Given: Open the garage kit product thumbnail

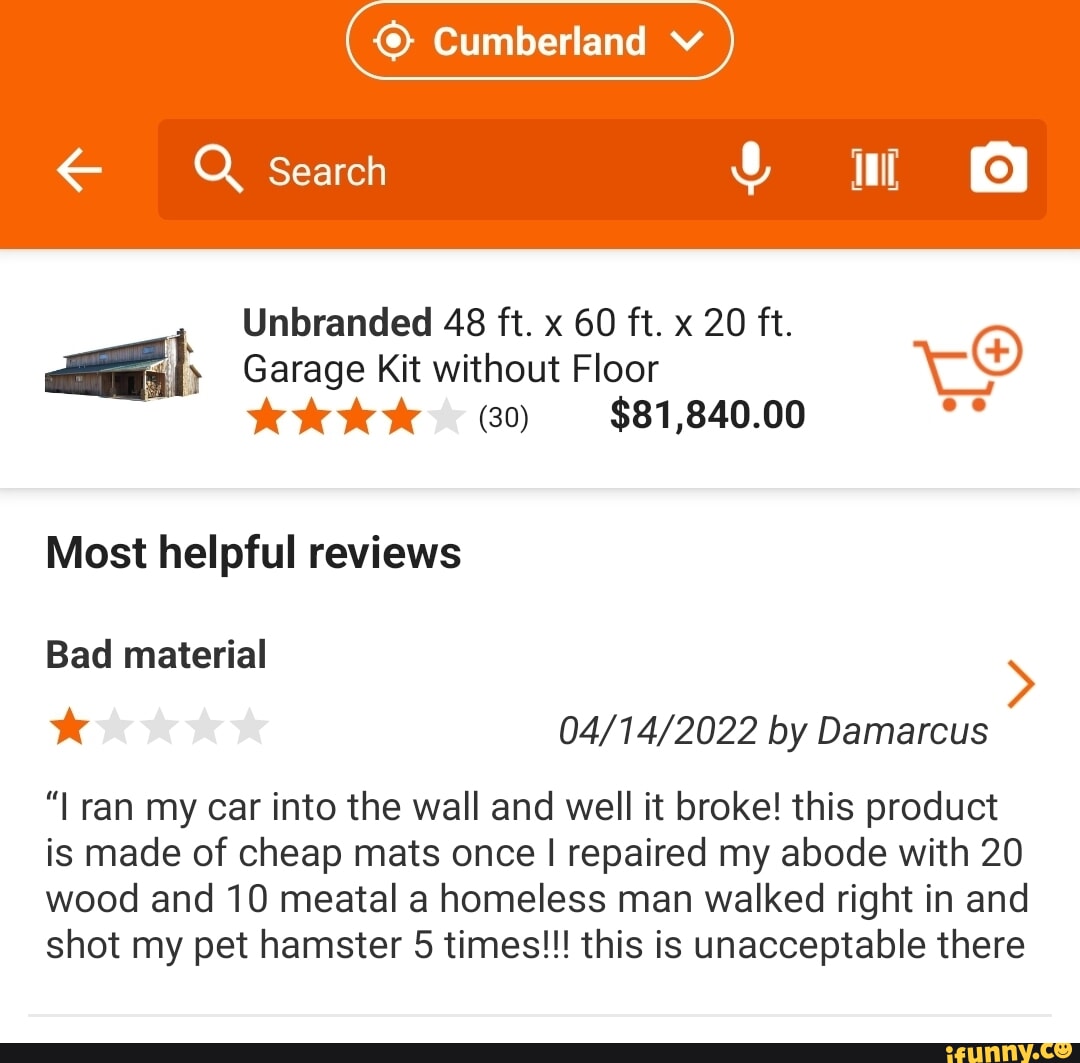Looking at the screenshot, I should [x=122, y=367].
